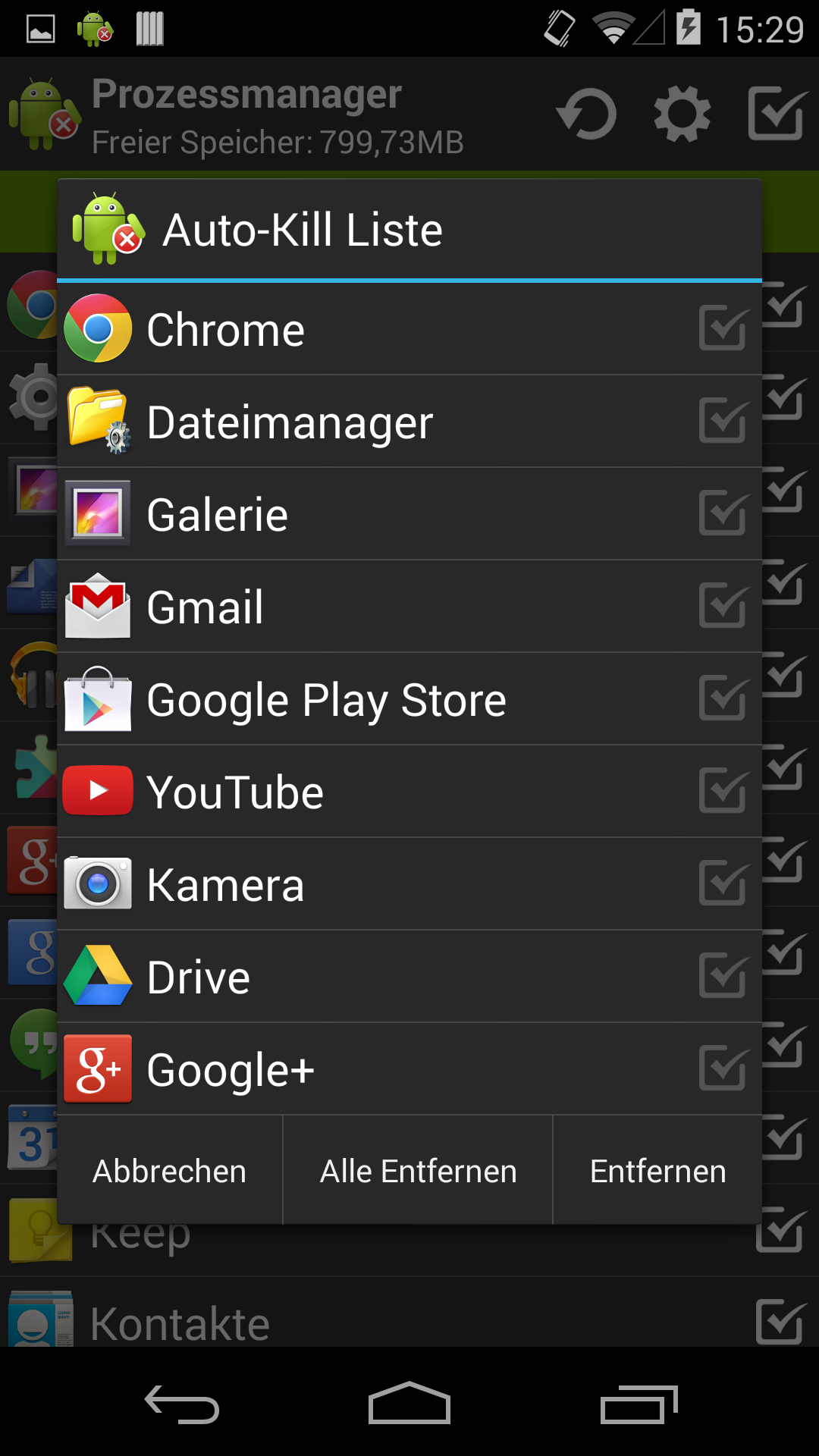Mark Gmail for removal
The image size is (819, 1456).
pyautogui.click(x=723, y=606)
